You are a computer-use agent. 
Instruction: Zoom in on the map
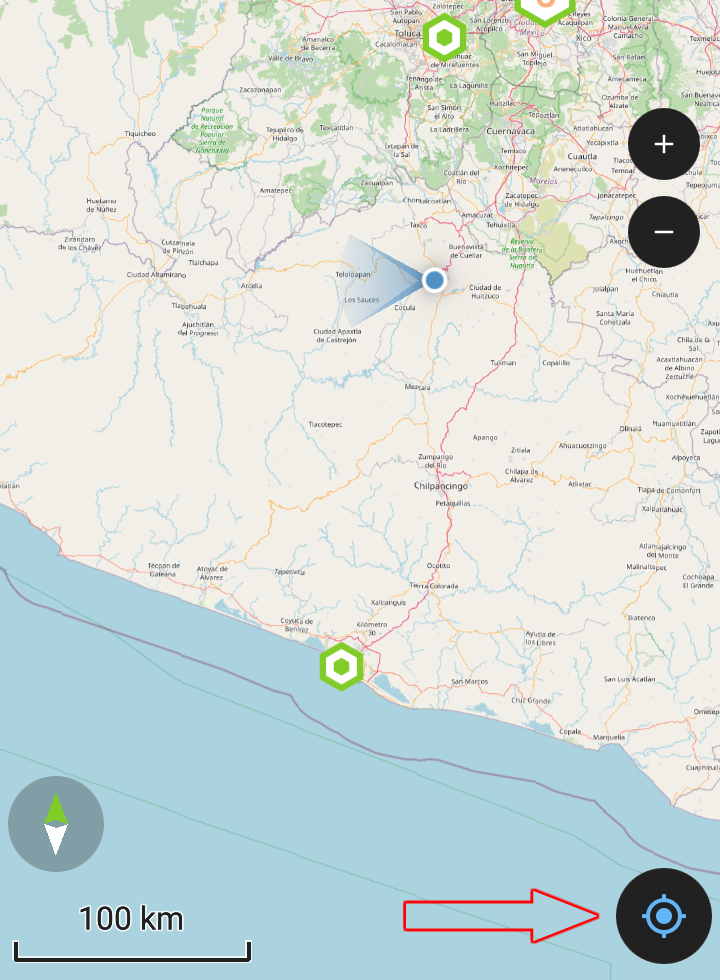[664, 144]
